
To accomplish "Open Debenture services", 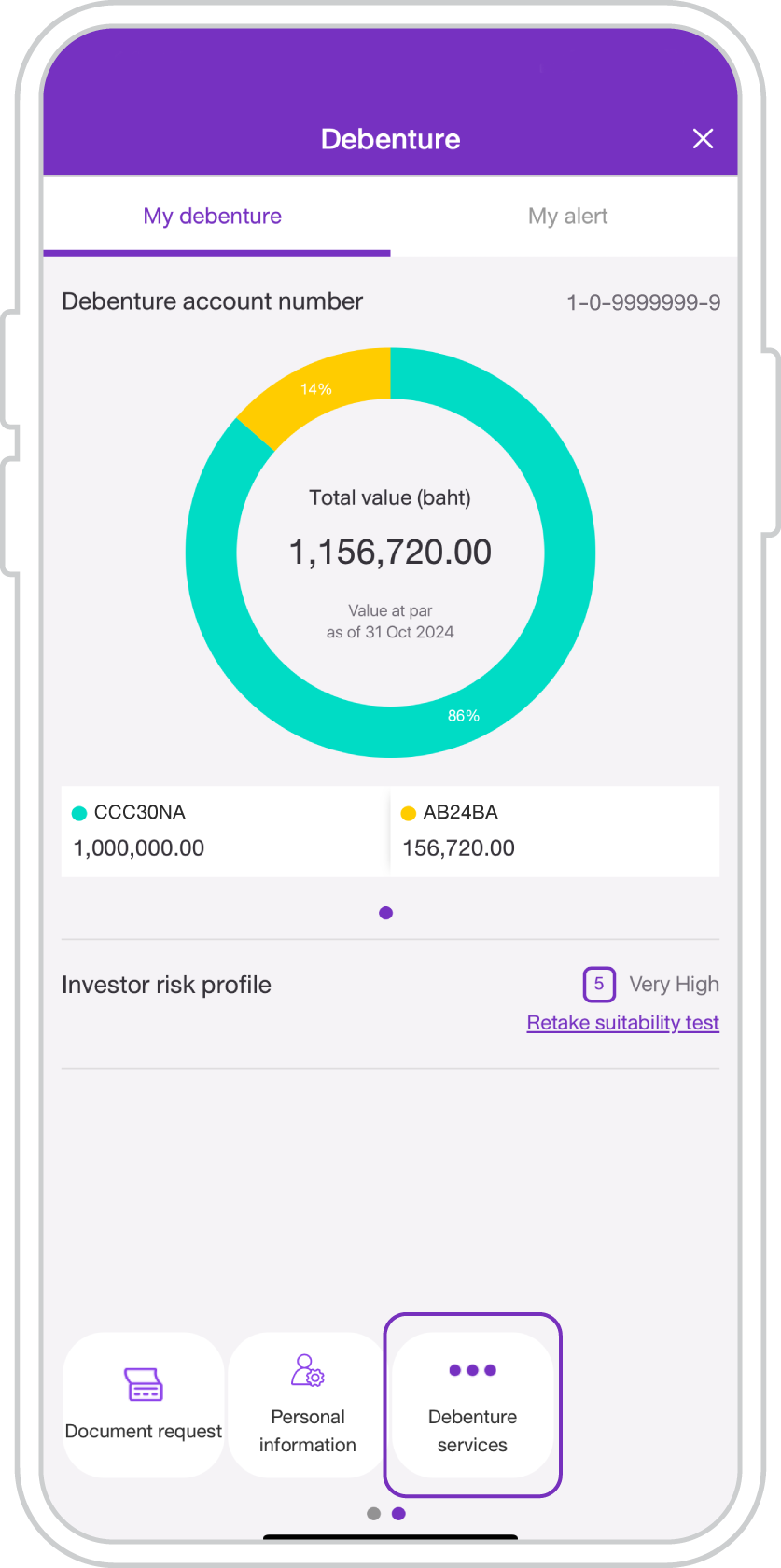I will pyautogui.click(x=472, y=1405).
